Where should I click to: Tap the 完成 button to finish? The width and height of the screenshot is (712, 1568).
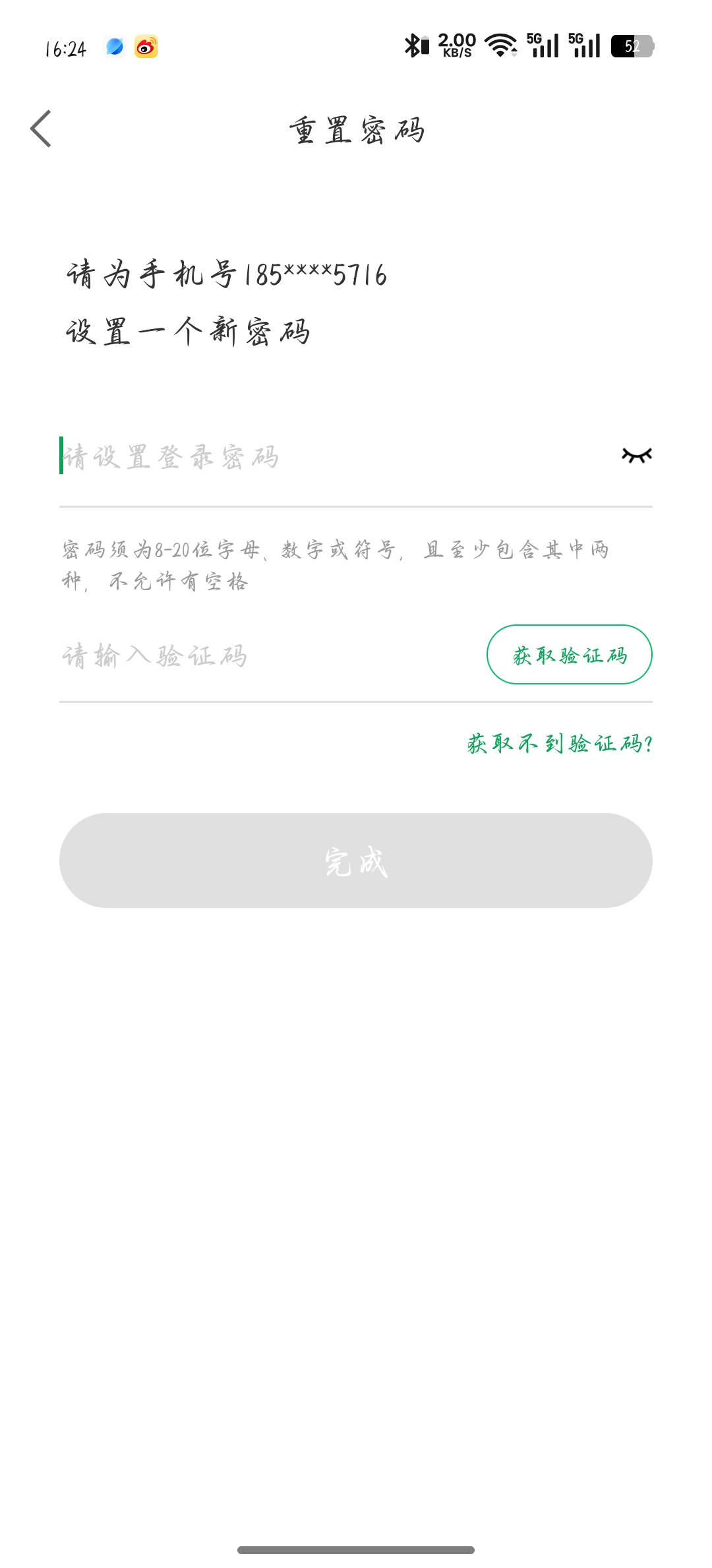(356, 860)
